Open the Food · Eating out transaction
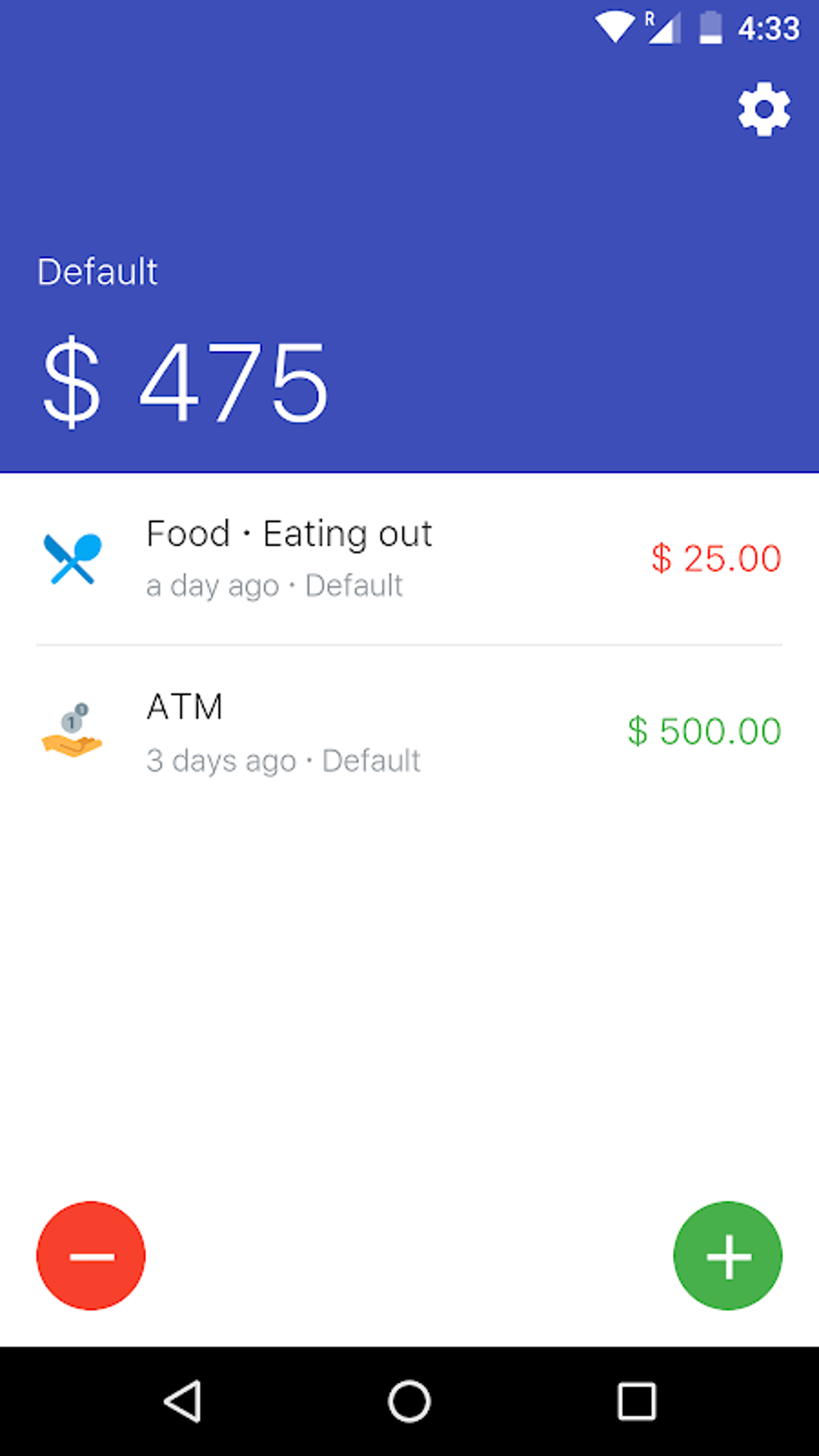The width and height of the screenshot is (819, 1456). (x=409, y=559)
